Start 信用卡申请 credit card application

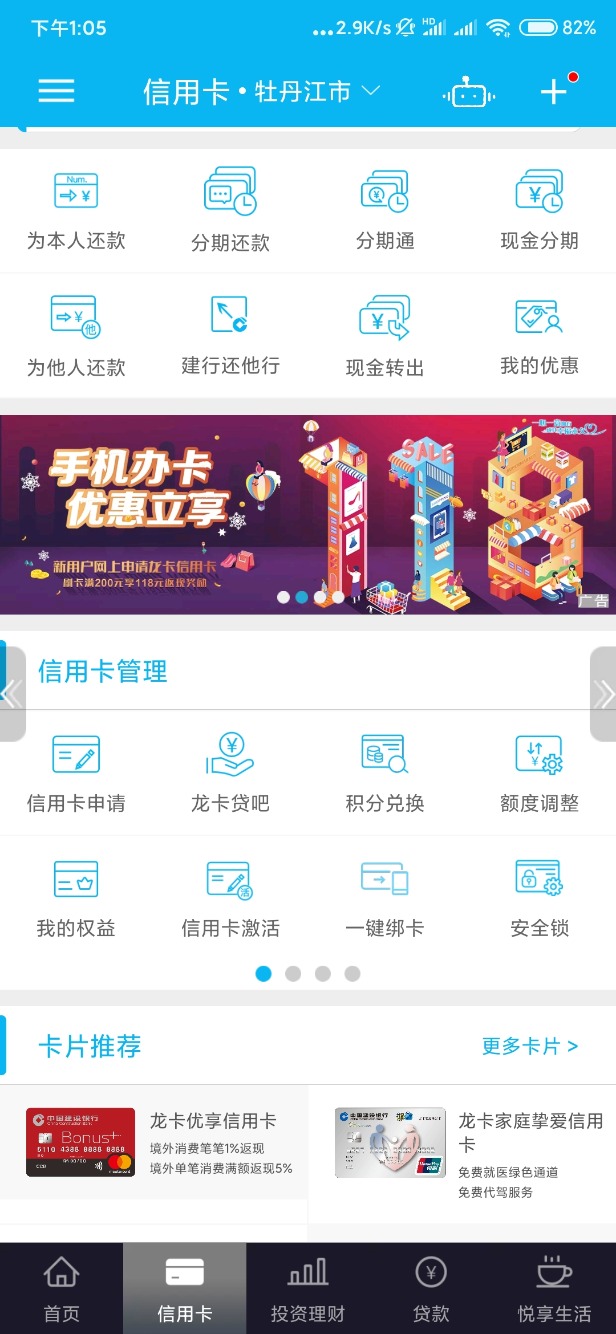[x=76, y=772]
